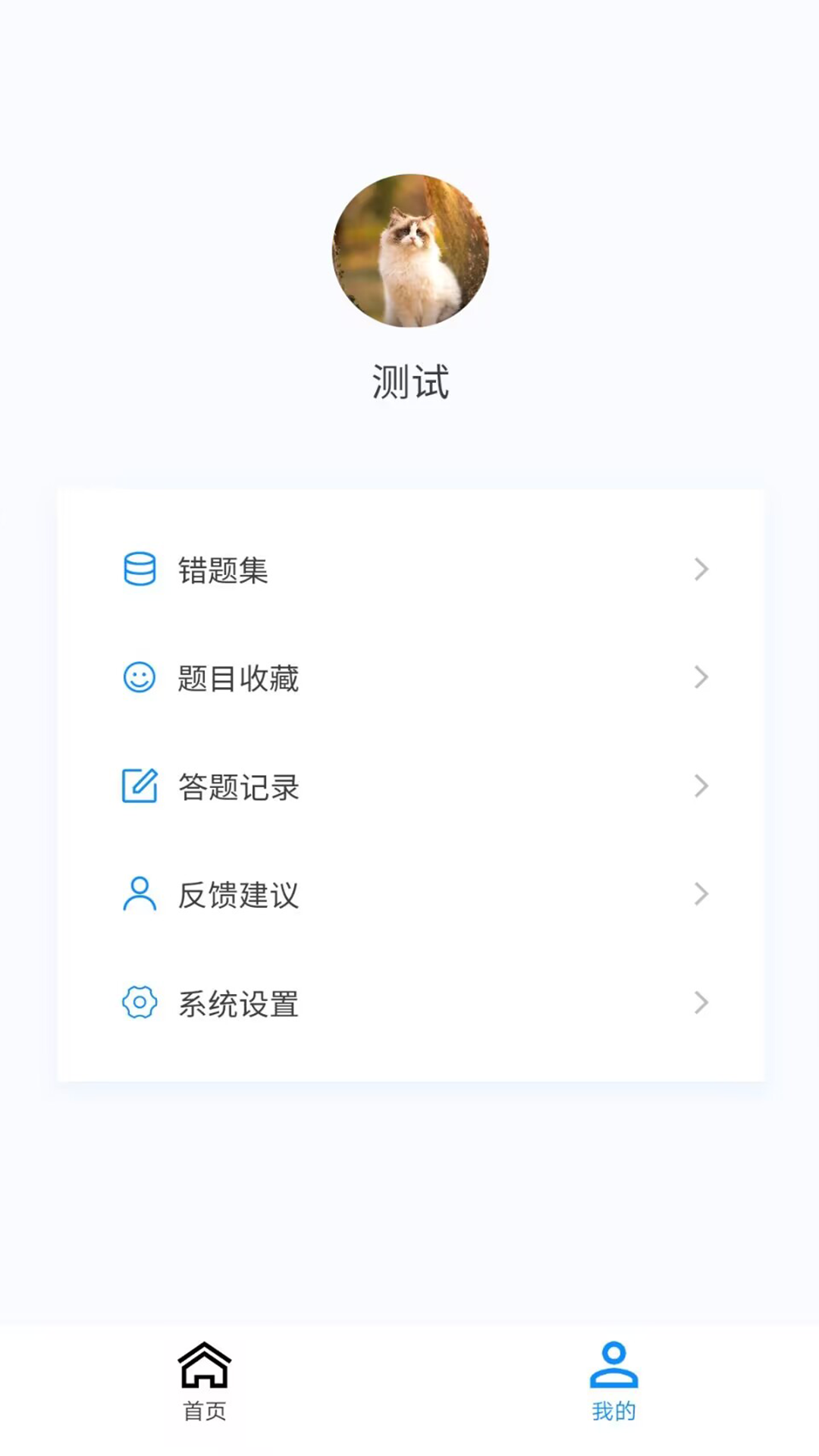Select the gear icon beside 系统设置
Image resolution: width=819 pixels, height=1456 pixels.
coord(140,1004)
